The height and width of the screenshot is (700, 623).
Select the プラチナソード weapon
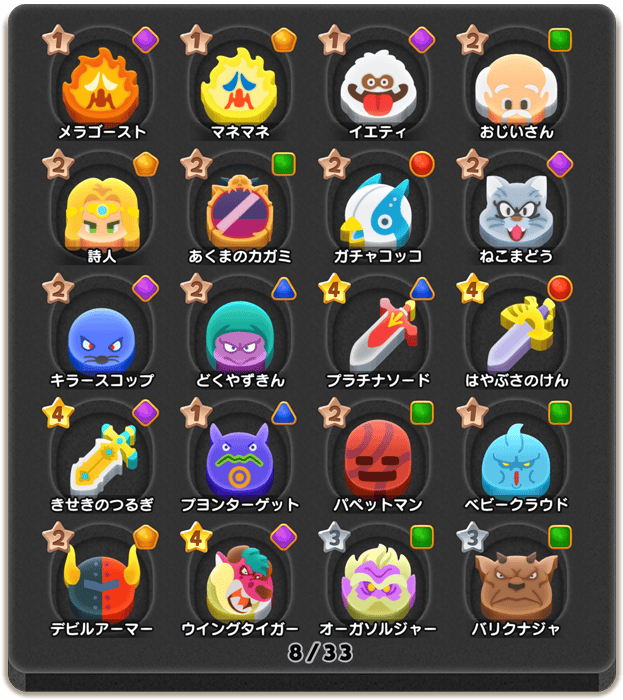click(x=377, y=337)
